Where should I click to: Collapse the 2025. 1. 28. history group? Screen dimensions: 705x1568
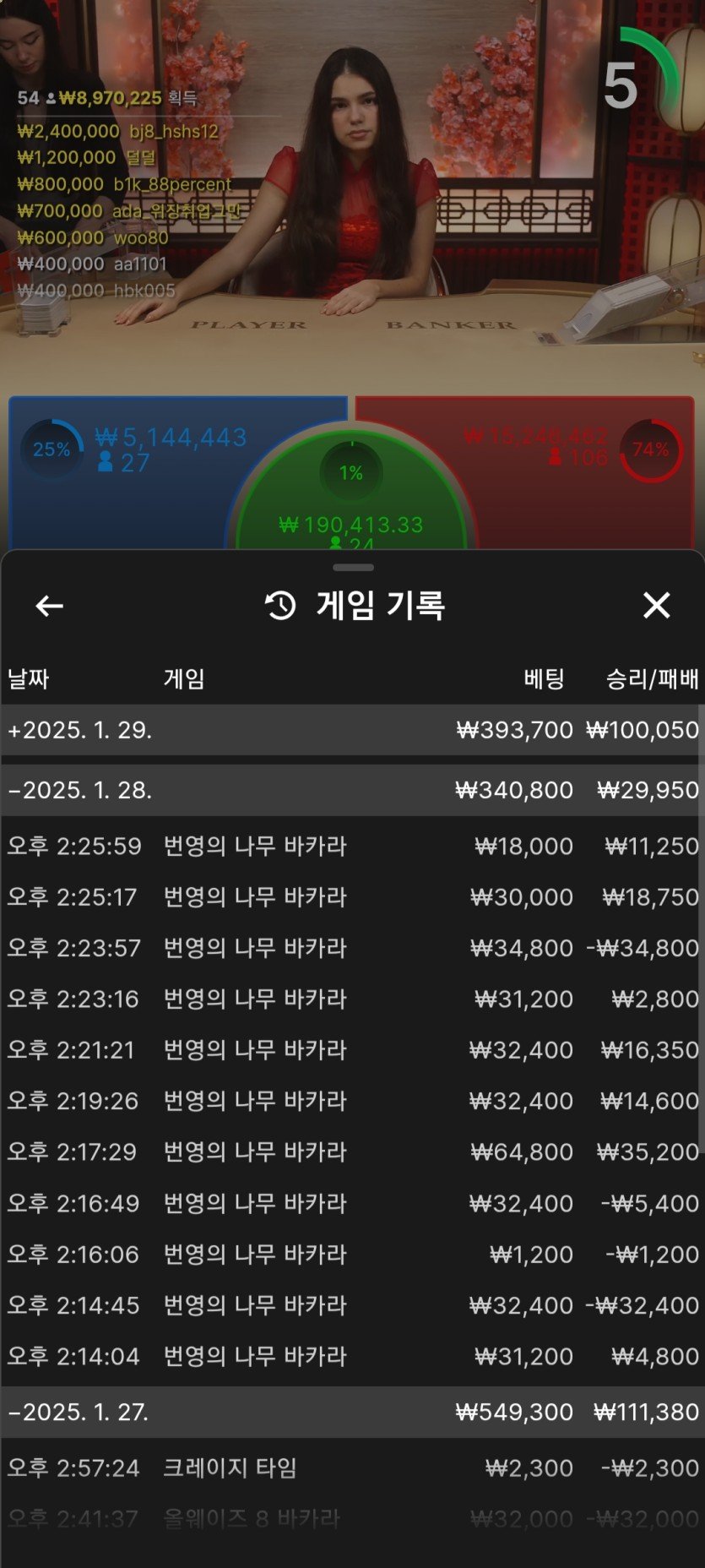[352, 790]
